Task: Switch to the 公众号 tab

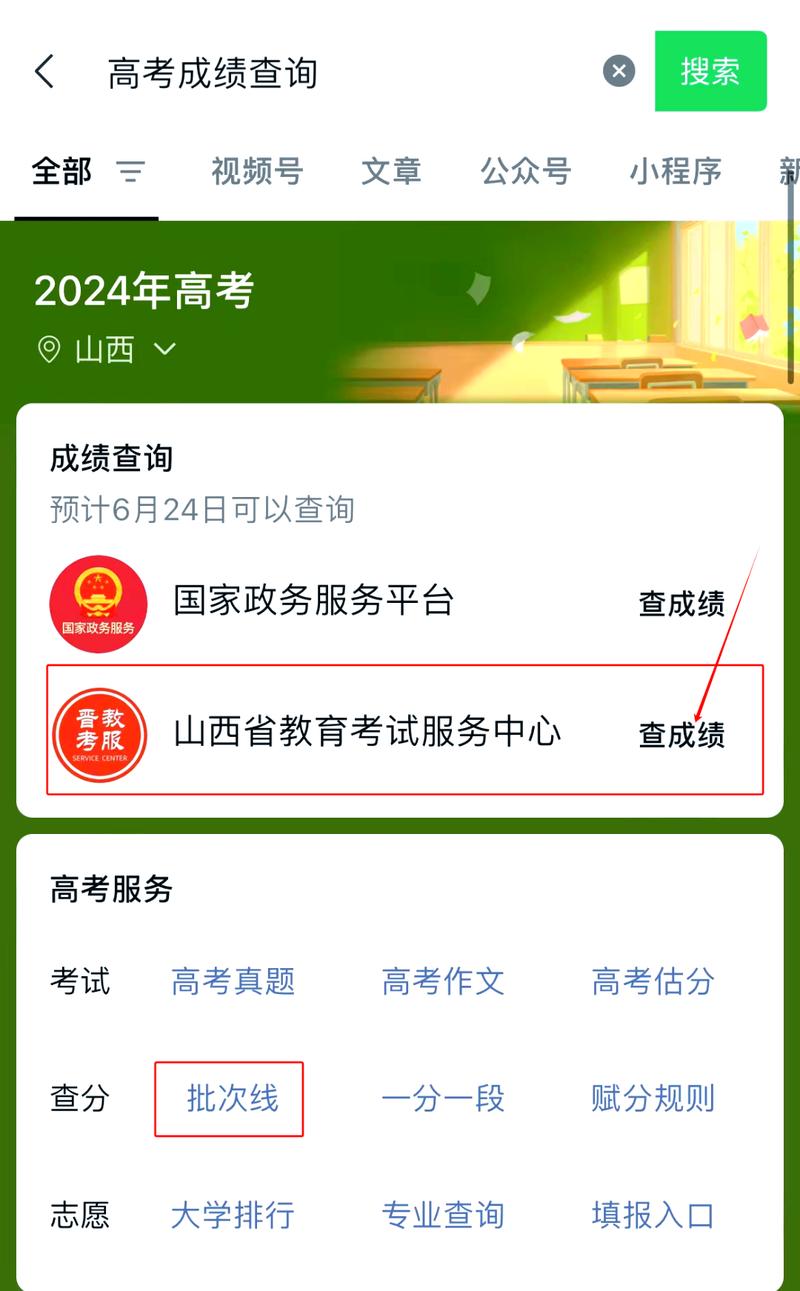Action: pos(526,171)
